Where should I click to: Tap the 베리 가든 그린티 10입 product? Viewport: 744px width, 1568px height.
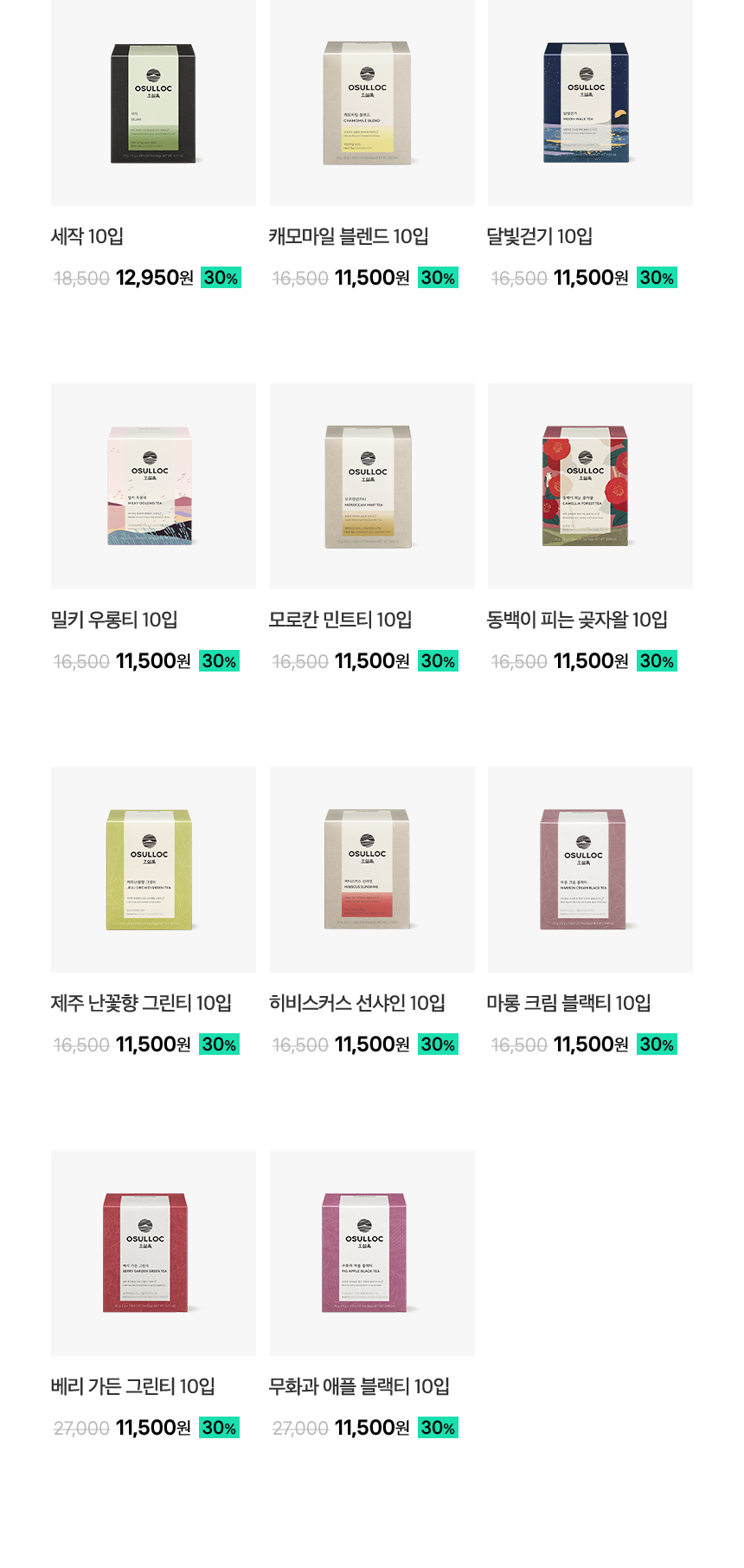coord(153,1253)
